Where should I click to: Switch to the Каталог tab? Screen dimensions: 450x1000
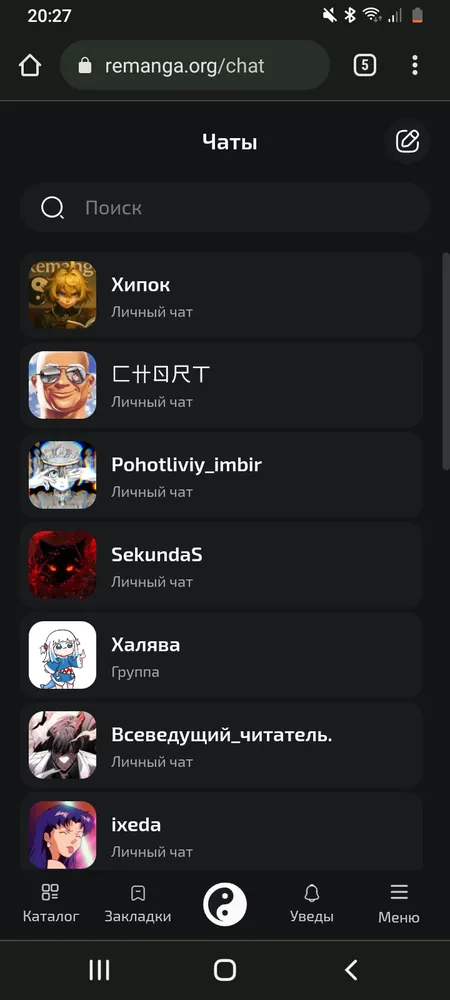tap(50, 904)
